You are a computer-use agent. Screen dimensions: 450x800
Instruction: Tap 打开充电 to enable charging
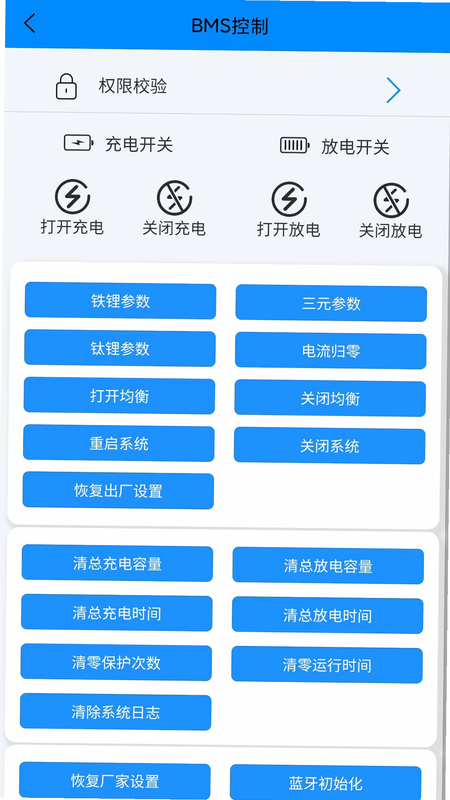click(x=72, y=207)
